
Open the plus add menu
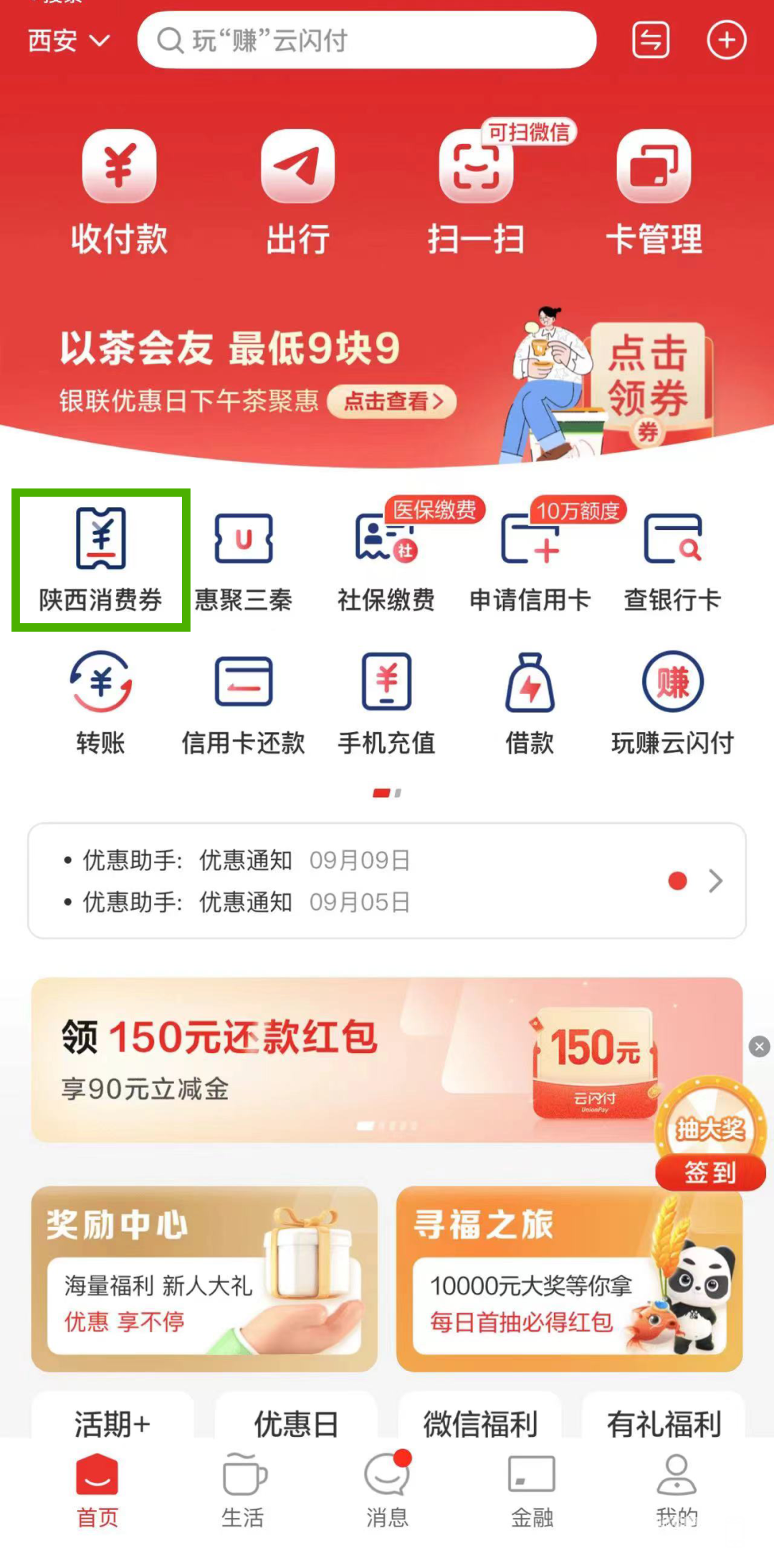point(726,41)
